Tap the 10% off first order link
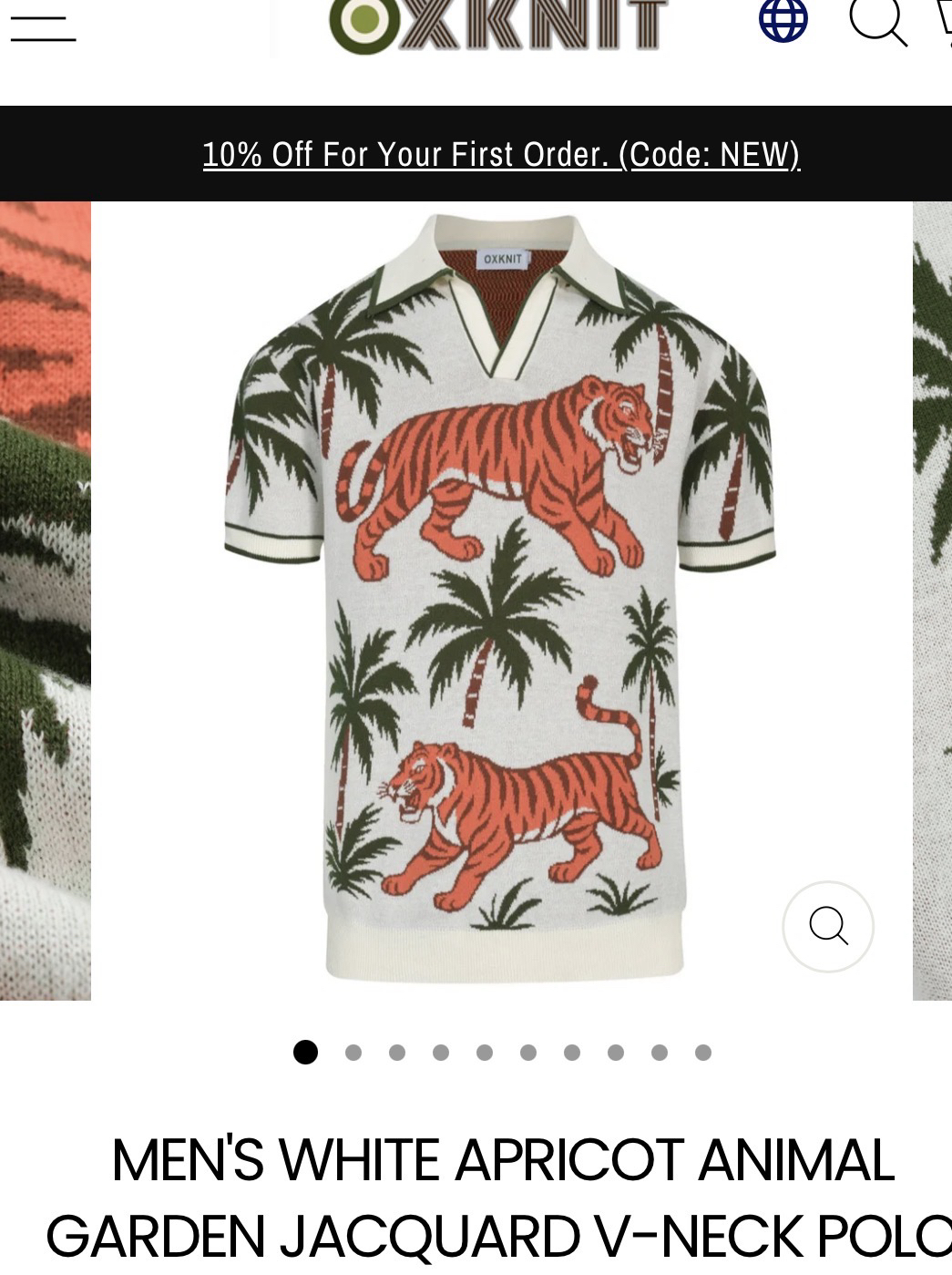Image resolution: width=952 pixels, height=1275 pixels. [x=501, y=154]
